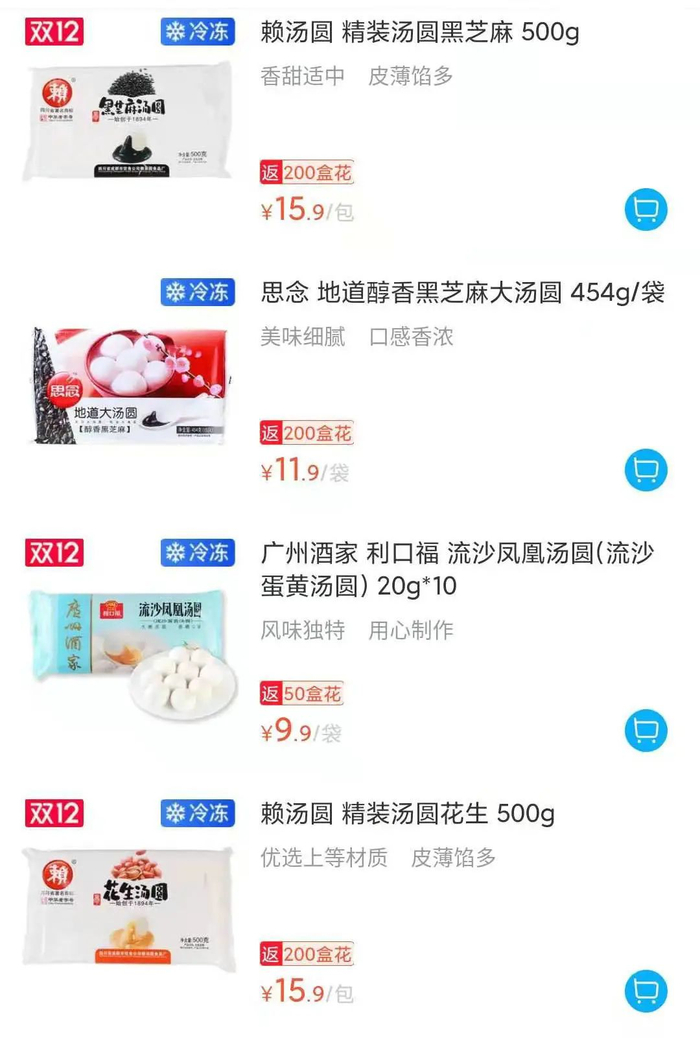
Task: View 赖汤圆 精装汤圆花生 500g details
Action: click(407, 813)
